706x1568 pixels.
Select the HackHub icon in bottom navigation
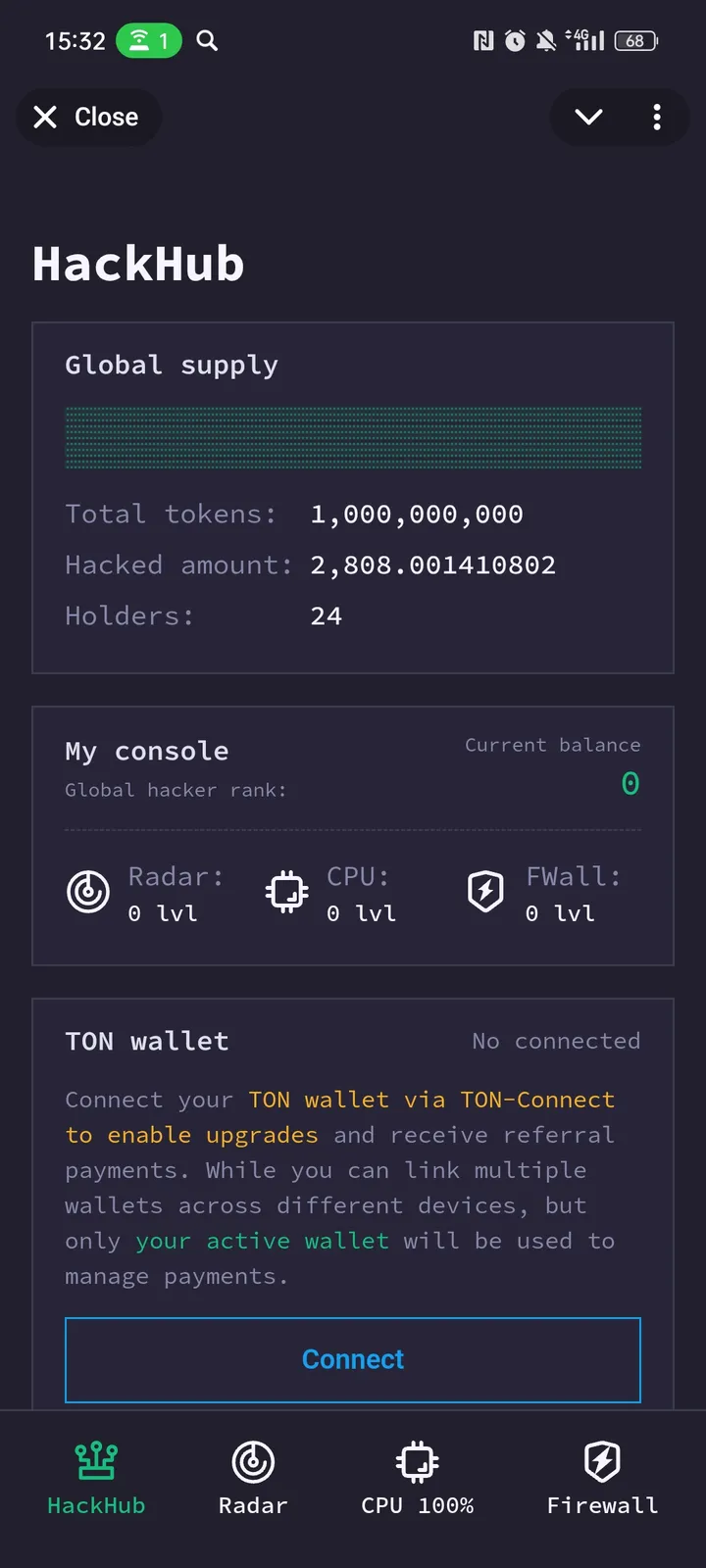click(95, 1475)
